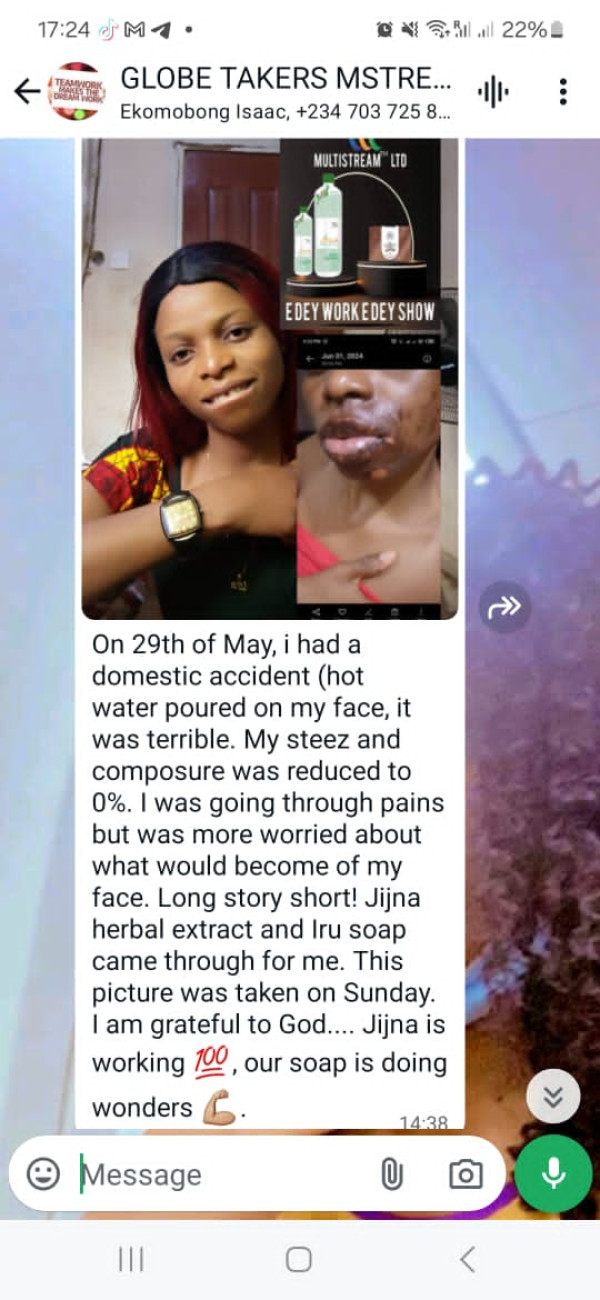Open the camera from the chat box
Image resolution: width=600 pixels, height=1300 pixels.
coord(465,1175)
